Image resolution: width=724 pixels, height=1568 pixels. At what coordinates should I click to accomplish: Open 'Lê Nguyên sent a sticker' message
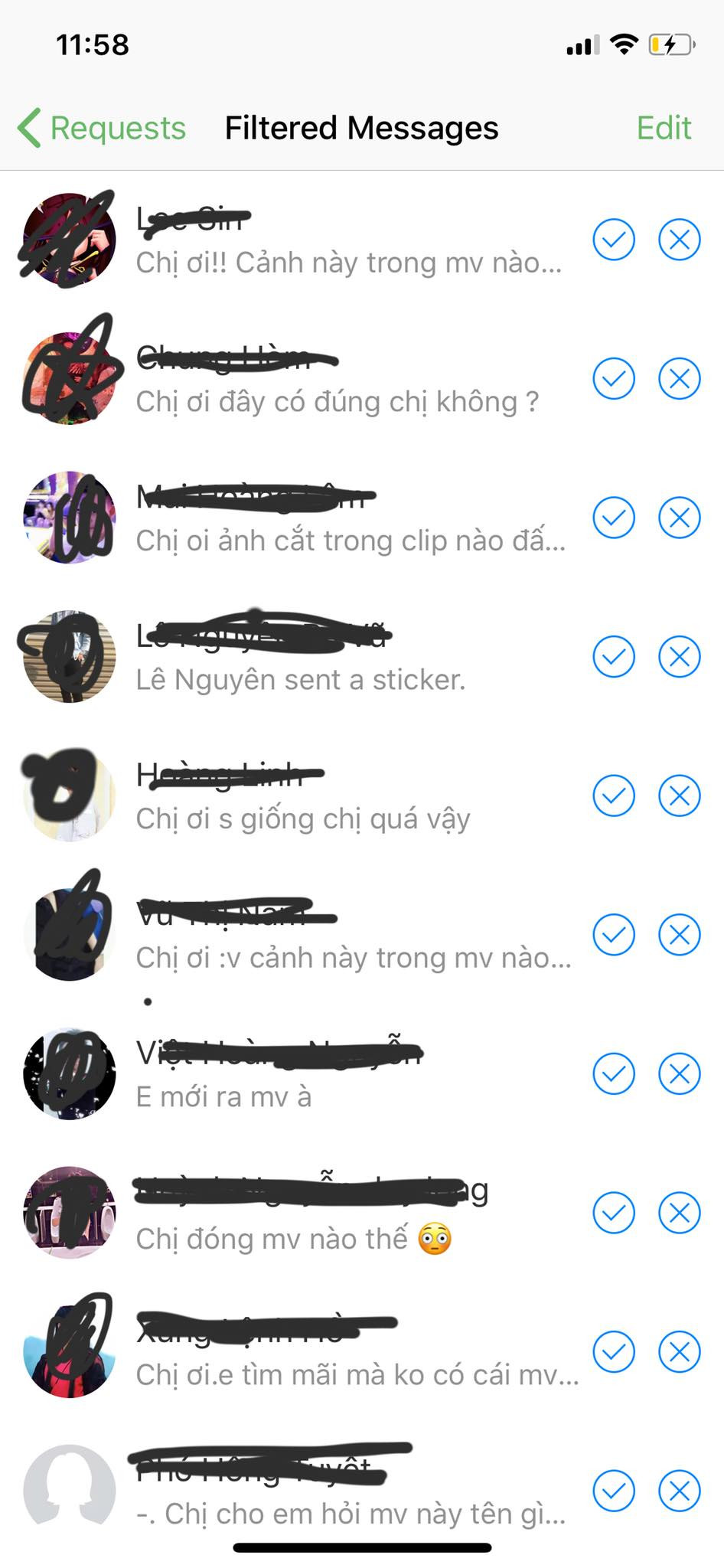point(300,679)
